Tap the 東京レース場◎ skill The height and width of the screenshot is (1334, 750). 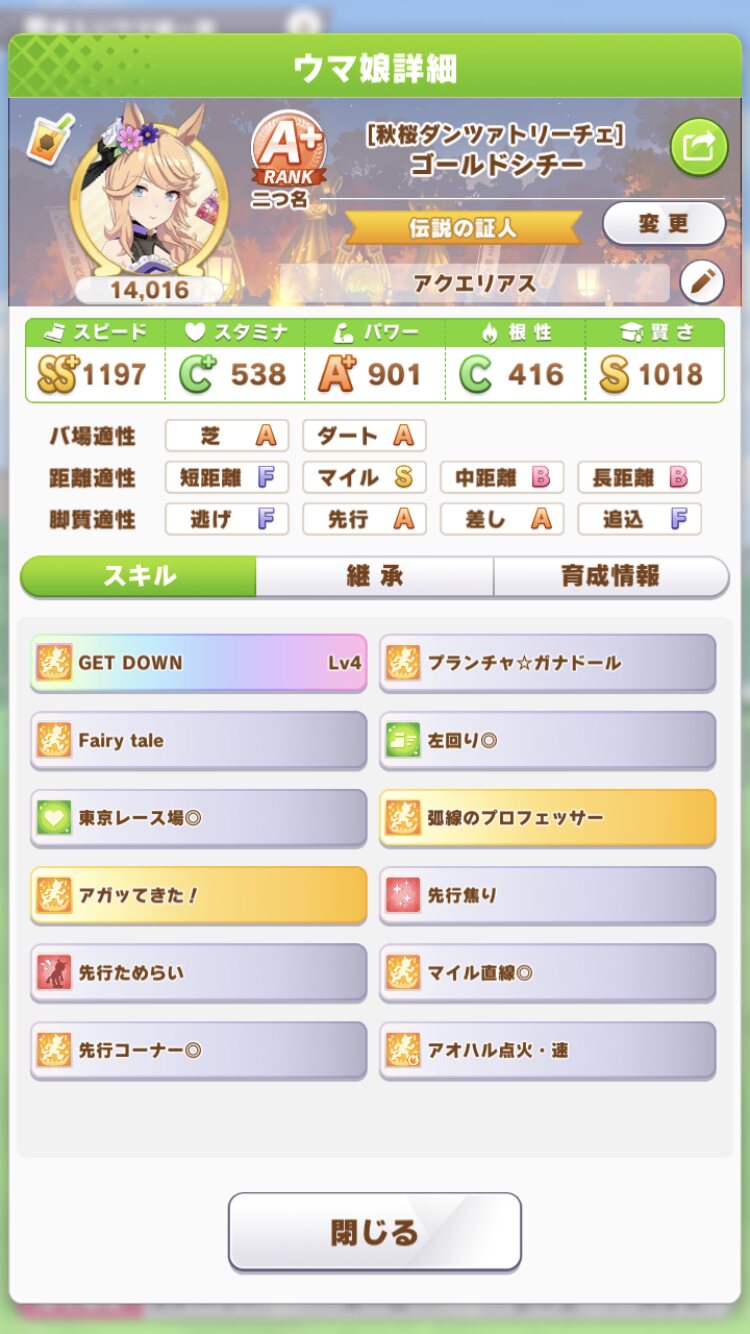pos(198,817)
